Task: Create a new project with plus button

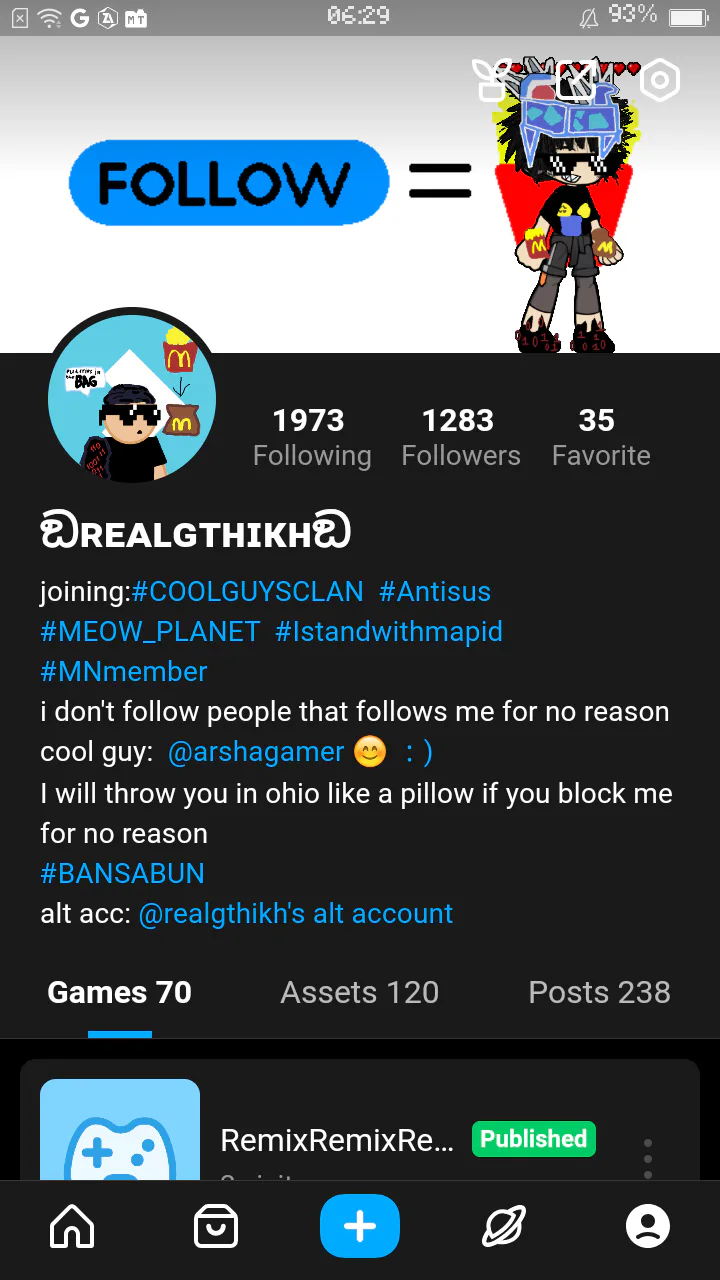Action: [x=360, y=1226]
